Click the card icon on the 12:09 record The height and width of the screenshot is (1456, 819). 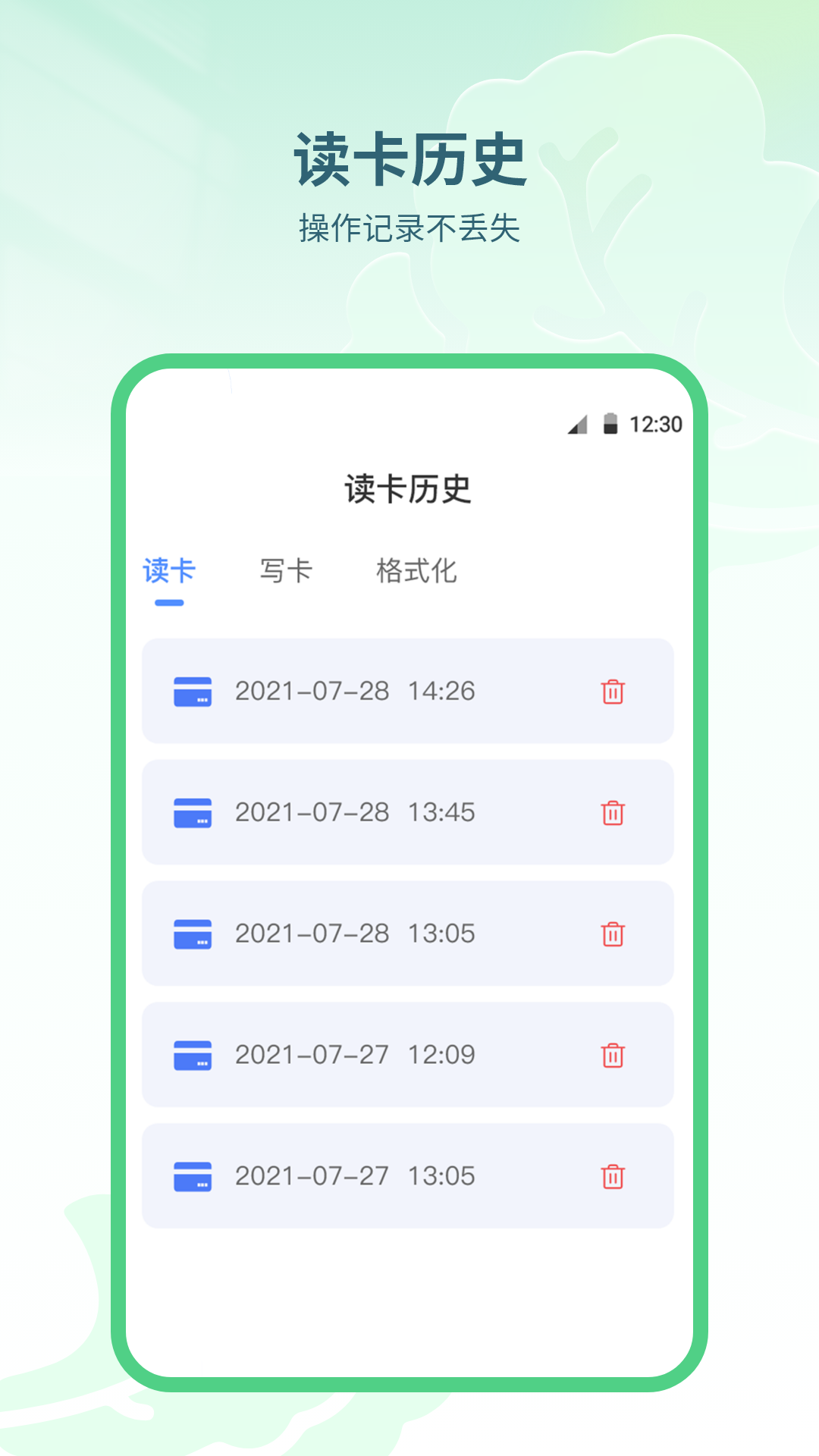coord(193,1054)
